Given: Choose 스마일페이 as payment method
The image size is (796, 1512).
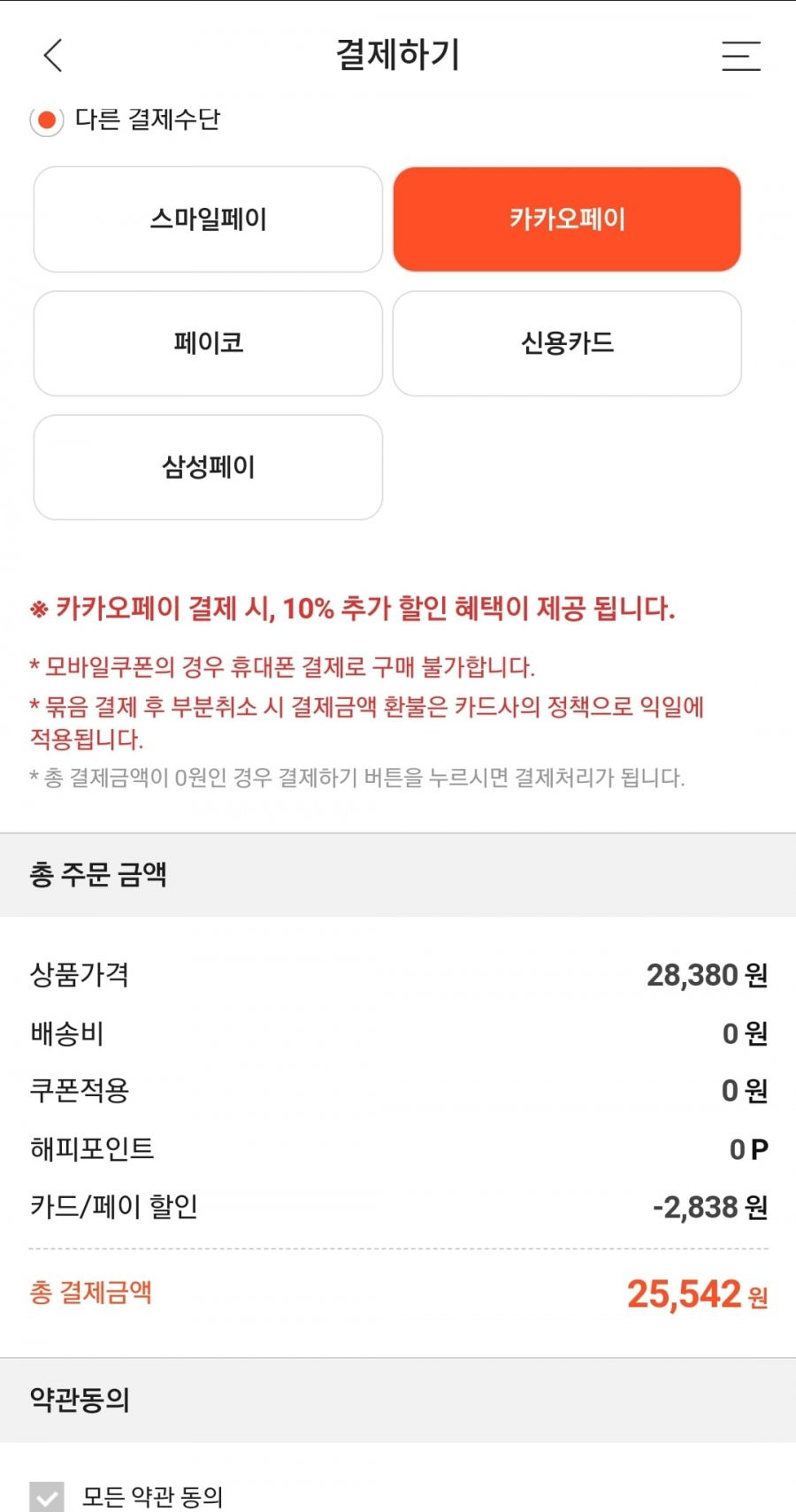Looking at the screenshot, I should [208, 219].
